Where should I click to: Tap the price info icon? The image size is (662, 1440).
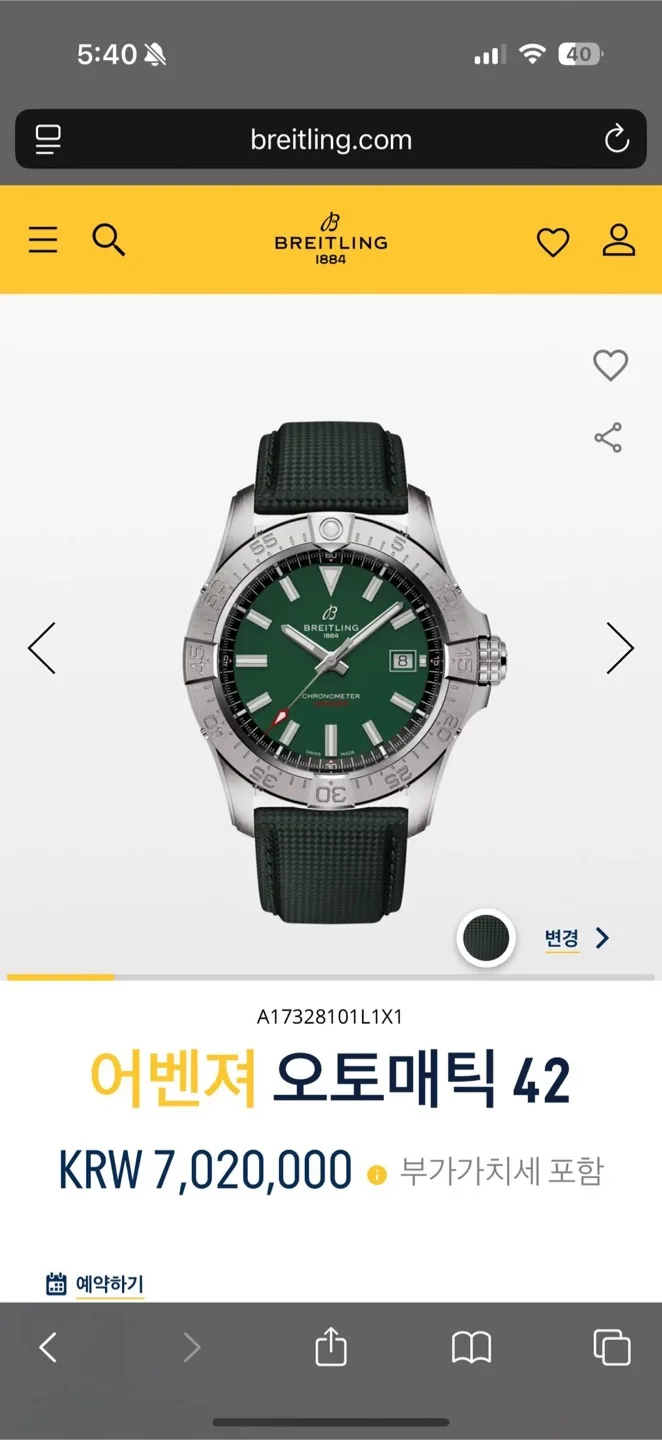click(376, 1175)
